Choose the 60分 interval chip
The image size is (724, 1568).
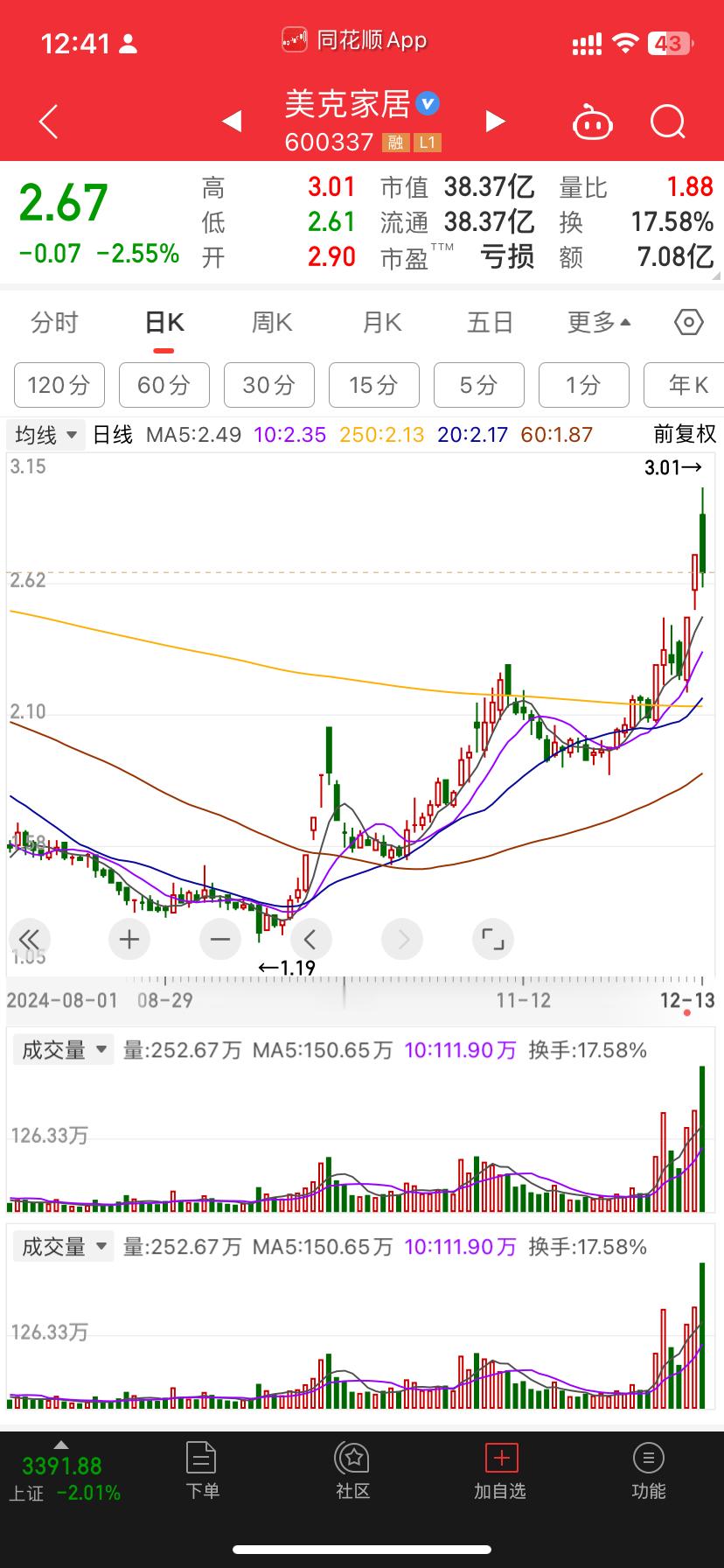pos(164,385)
